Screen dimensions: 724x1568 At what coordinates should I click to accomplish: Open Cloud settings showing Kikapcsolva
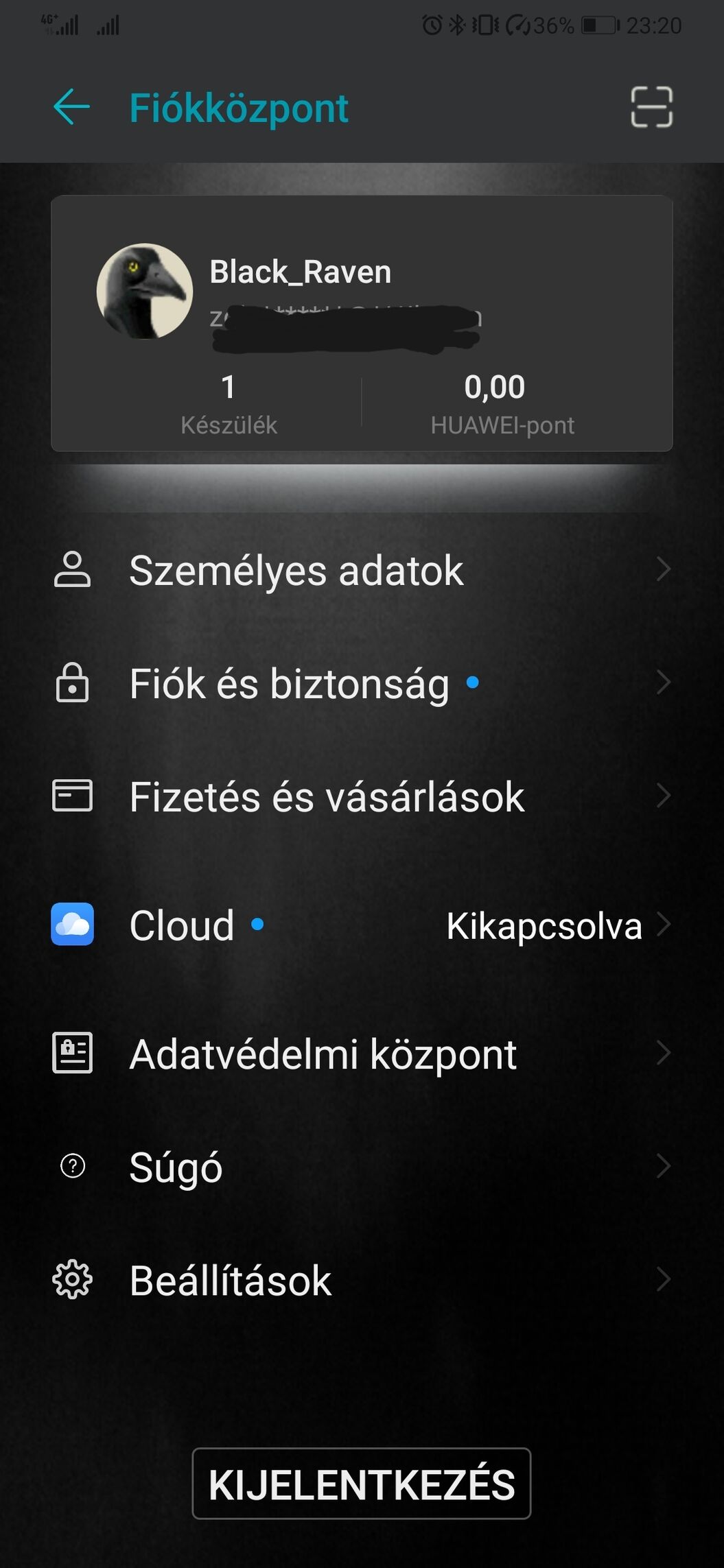point(362,925)
